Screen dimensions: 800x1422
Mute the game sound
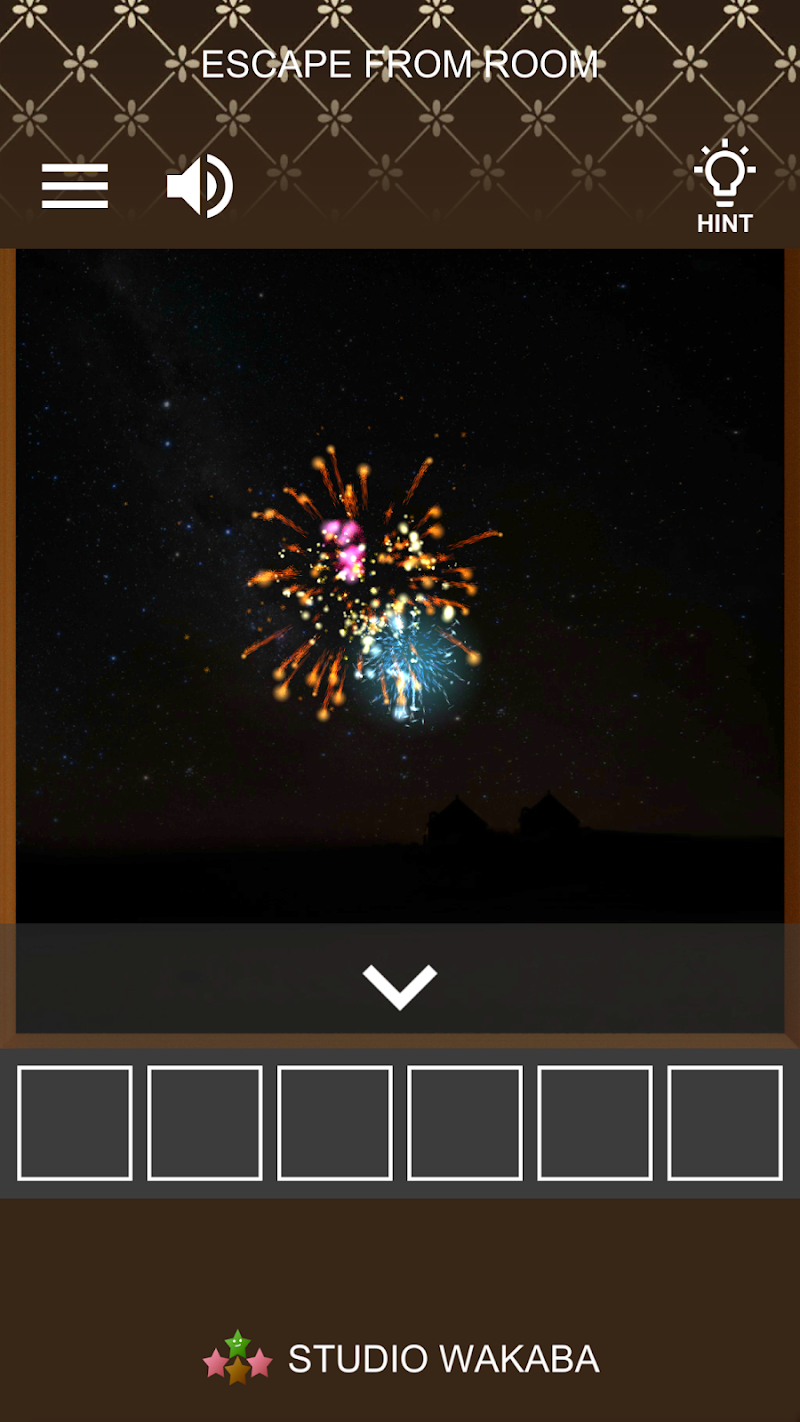(x=200, y=186)
